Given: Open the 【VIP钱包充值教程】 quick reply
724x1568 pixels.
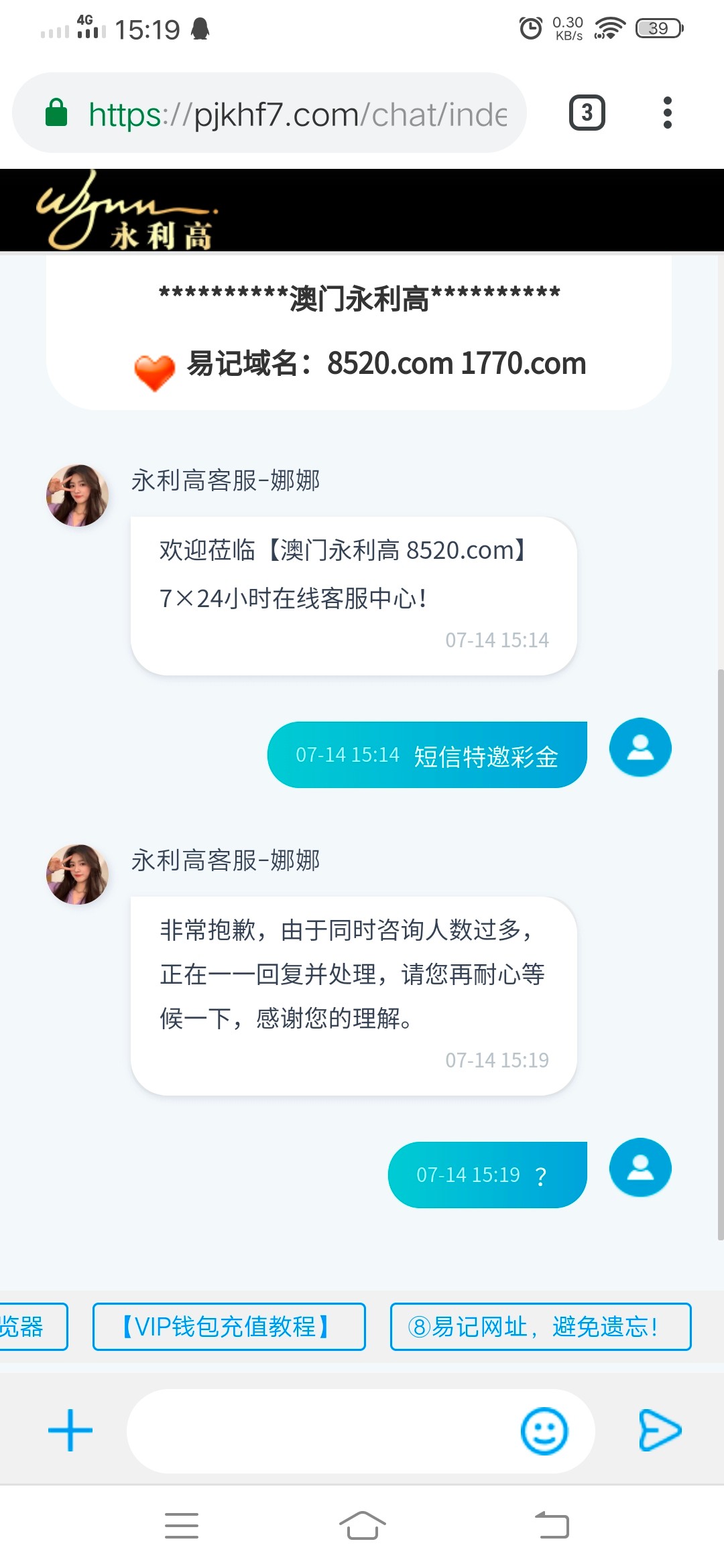Looking at the screenshot, I should click(x=228, y=1326).
